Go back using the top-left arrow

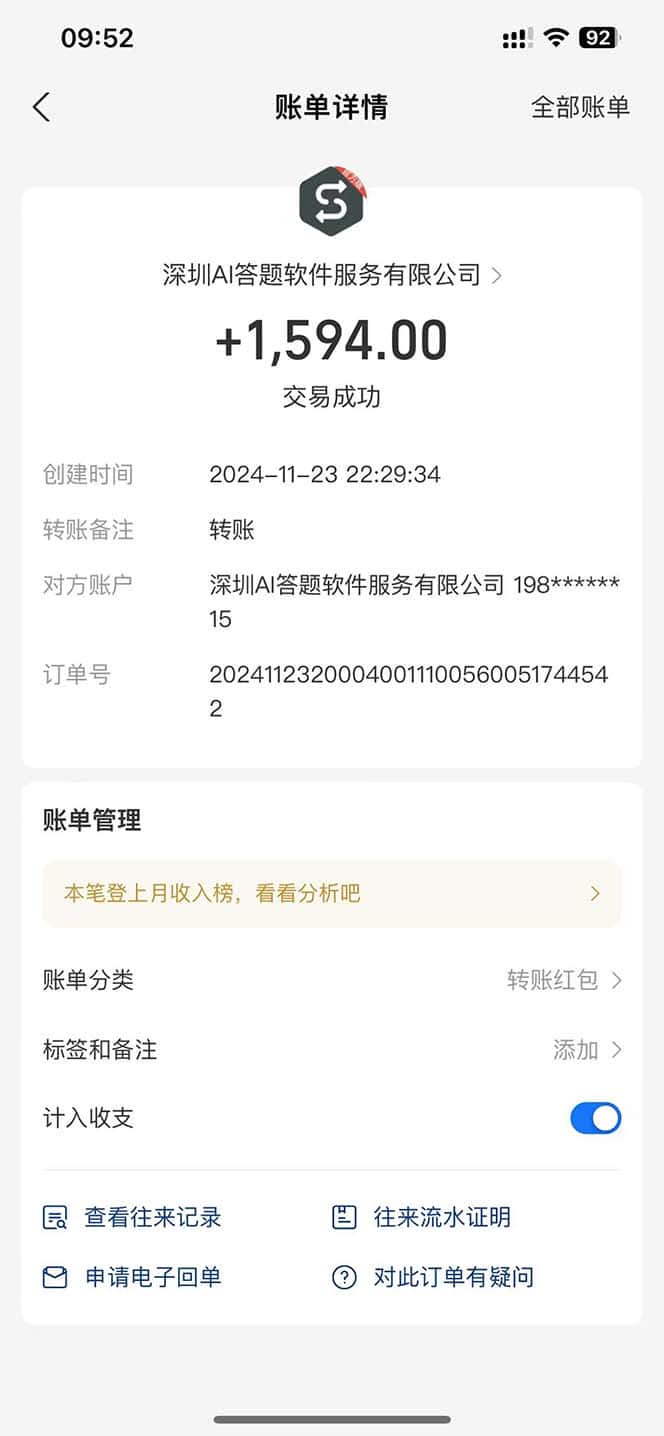click(x=41, y=107)
